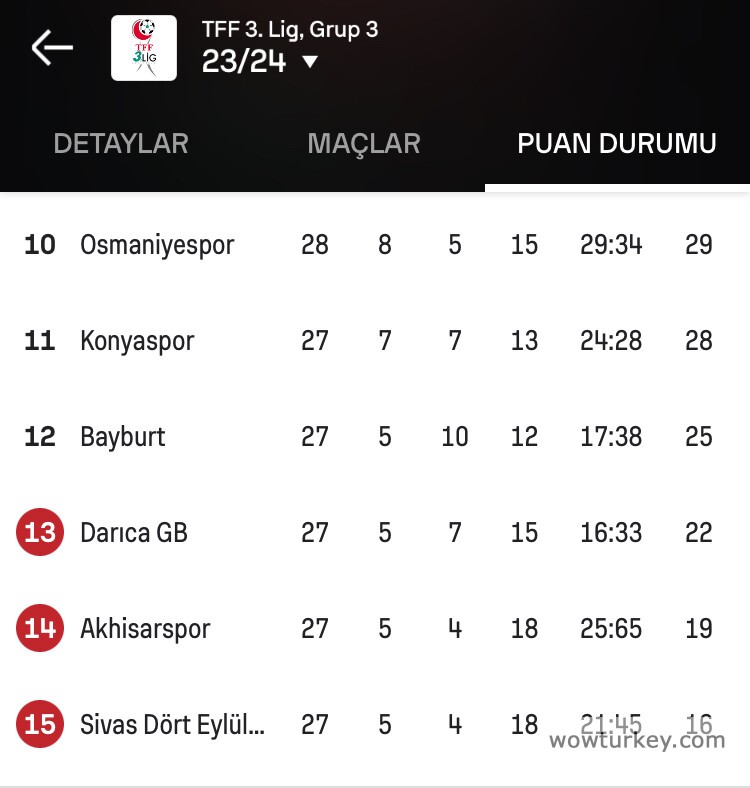Click rank number 12 beside Bayburt

39,436
